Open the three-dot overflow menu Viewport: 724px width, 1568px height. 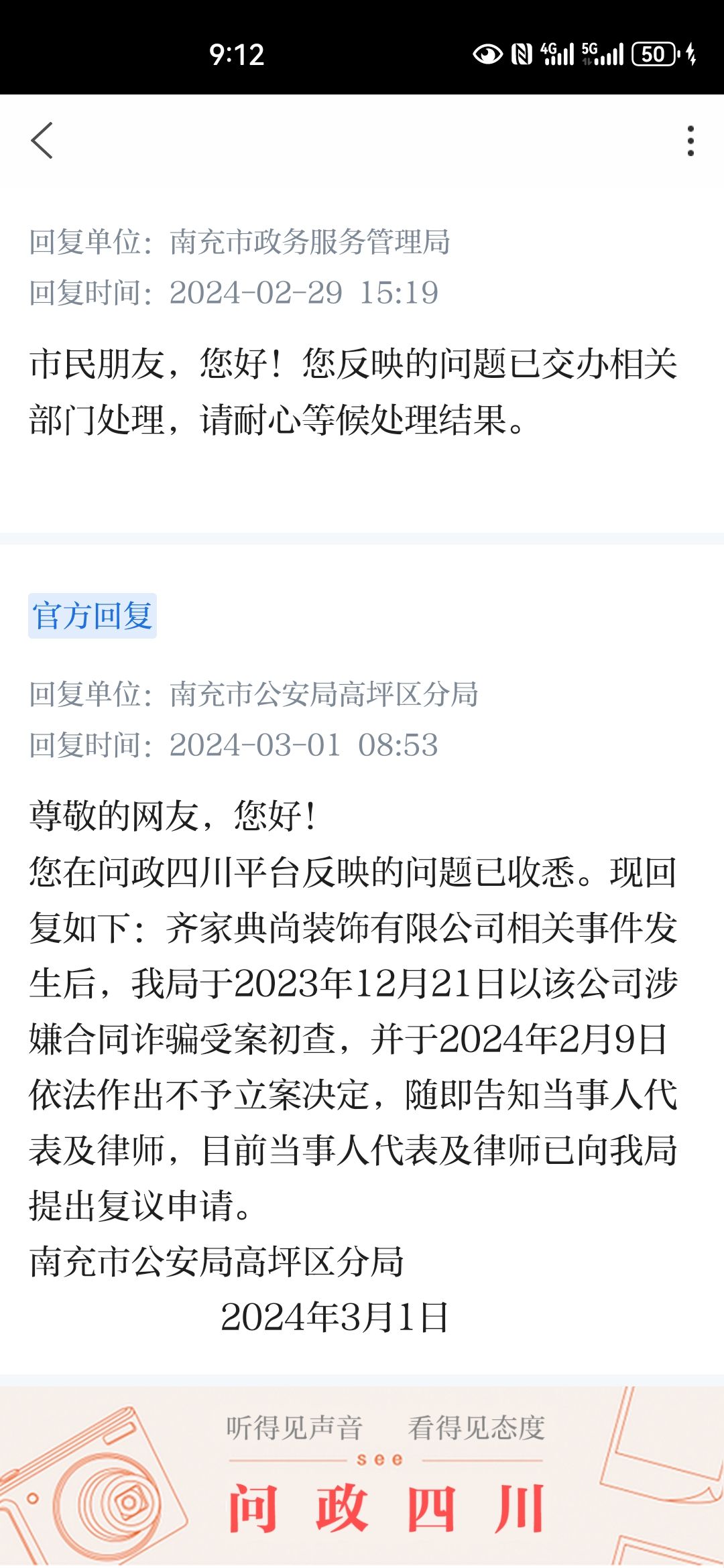click(690, 141)
